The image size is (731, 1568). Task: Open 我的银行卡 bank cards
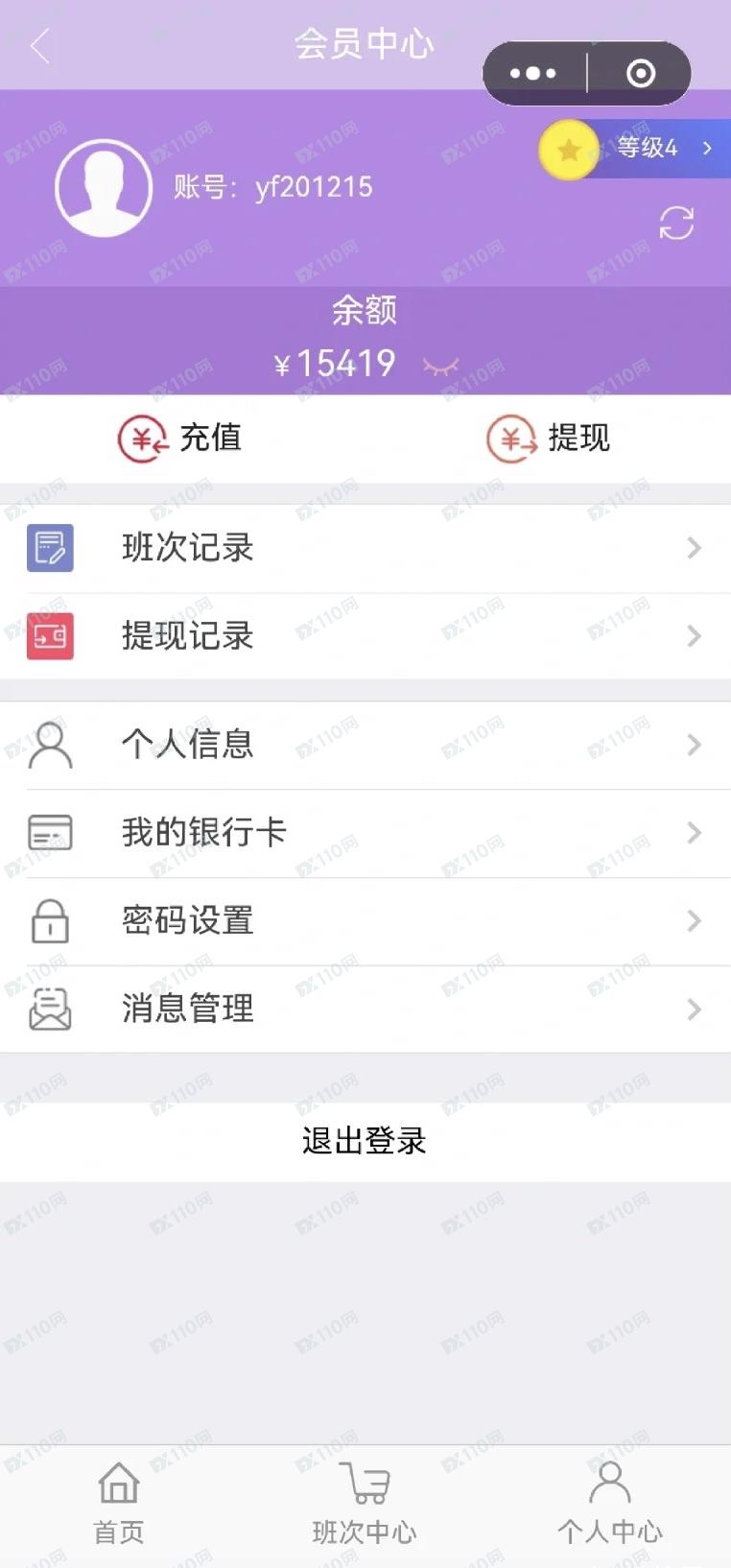(x=365, y=833)
